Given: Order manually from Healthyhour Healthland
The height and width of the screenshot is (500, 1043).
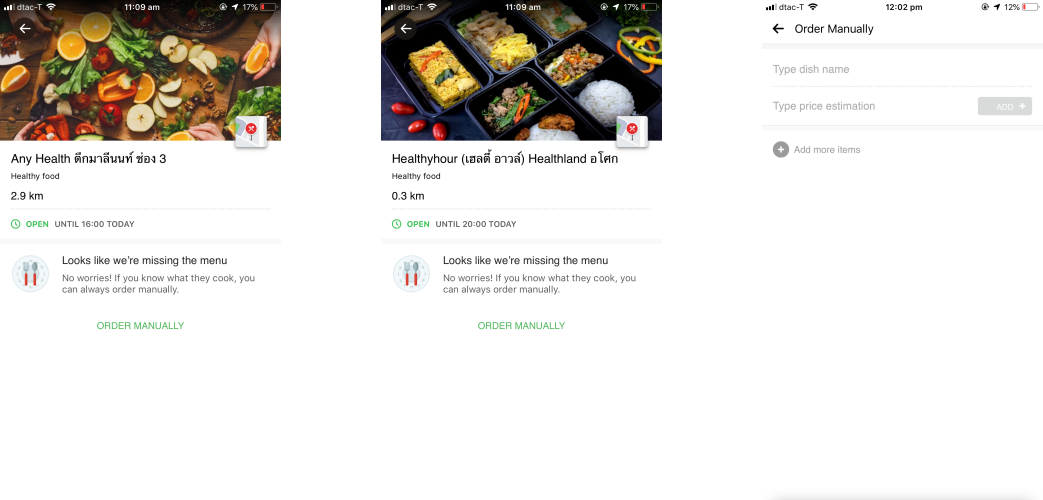Looking at the screenshot, I should 521,326.
